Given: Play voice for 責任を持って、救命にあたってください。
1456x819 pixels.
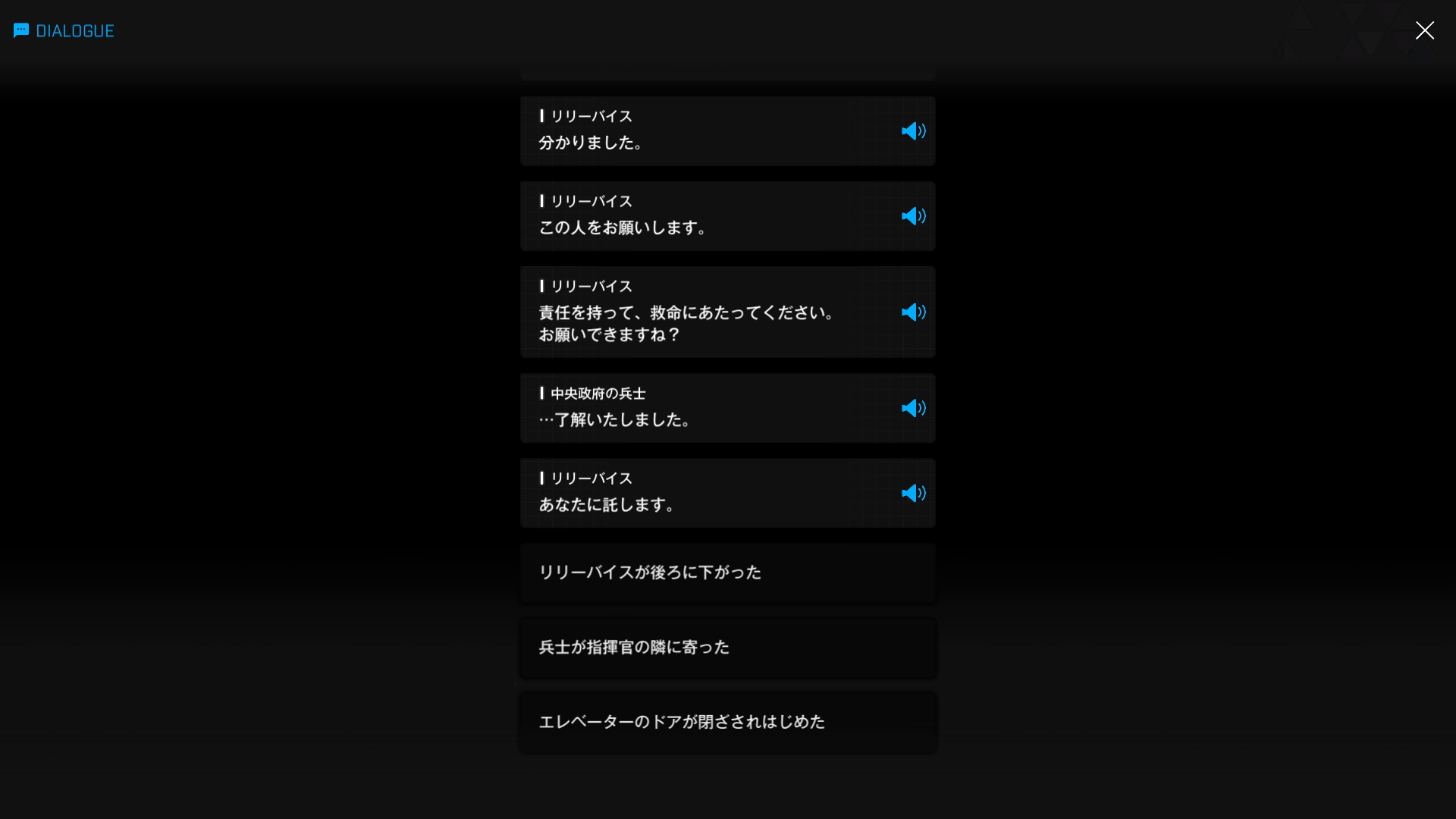Looking at the screenshot, I should point(913,312).
